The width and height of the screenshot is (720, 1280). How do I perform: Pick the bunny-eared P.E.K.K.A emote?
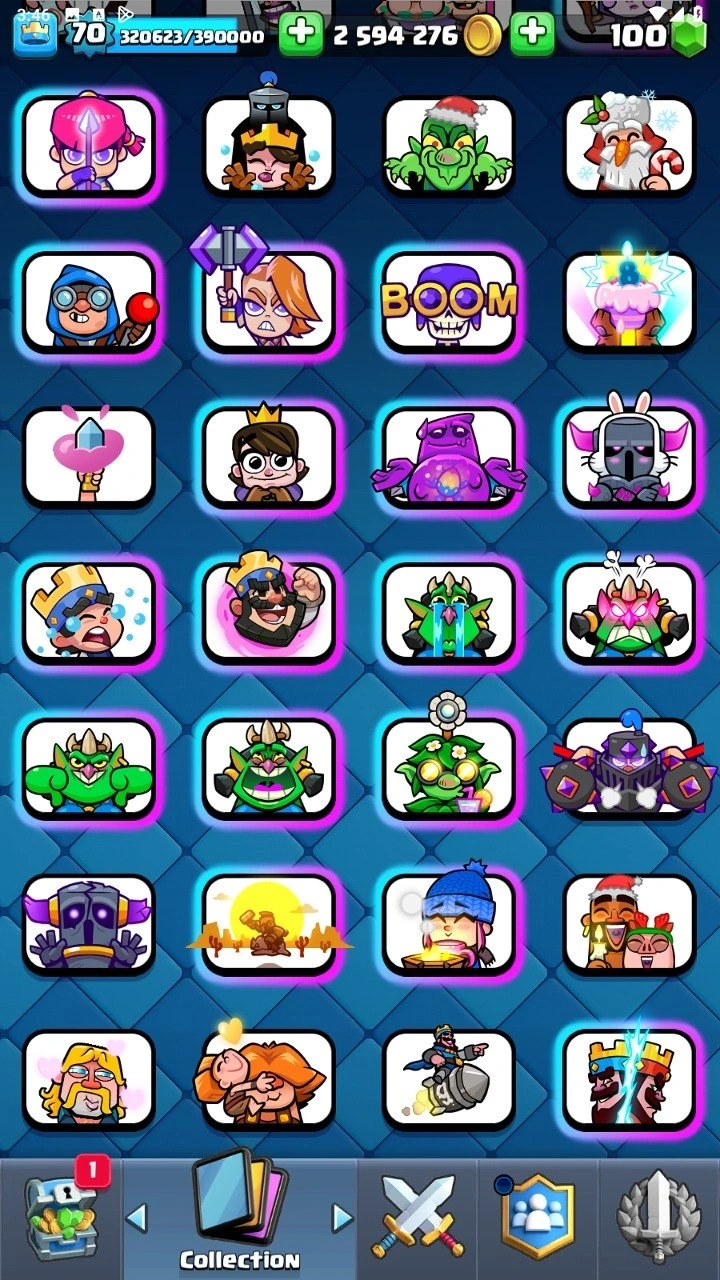629,456
